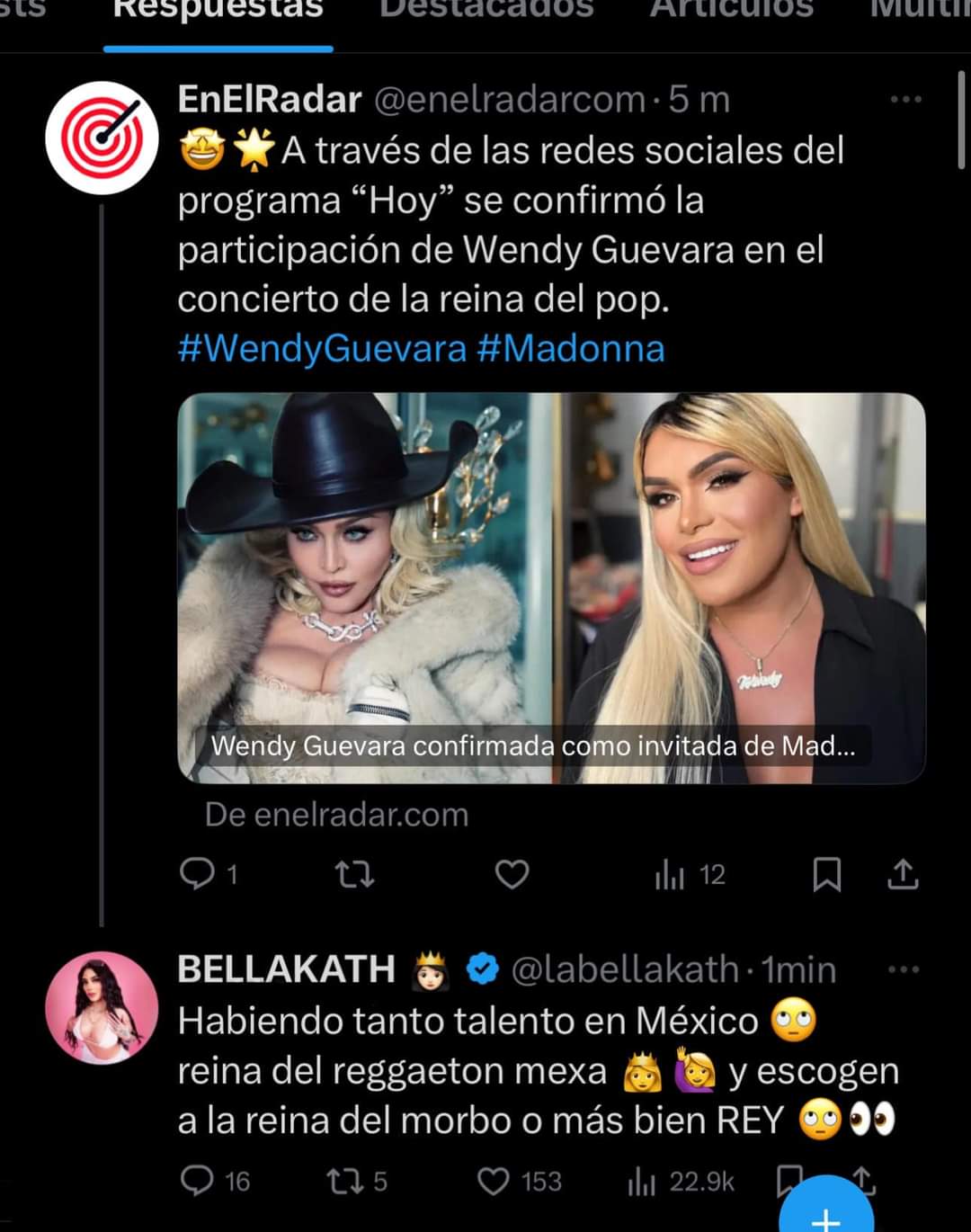The width and height of the screenshot is (971, 1232).
Task: Switch to the Destacados tab
Action: [486, 9]
